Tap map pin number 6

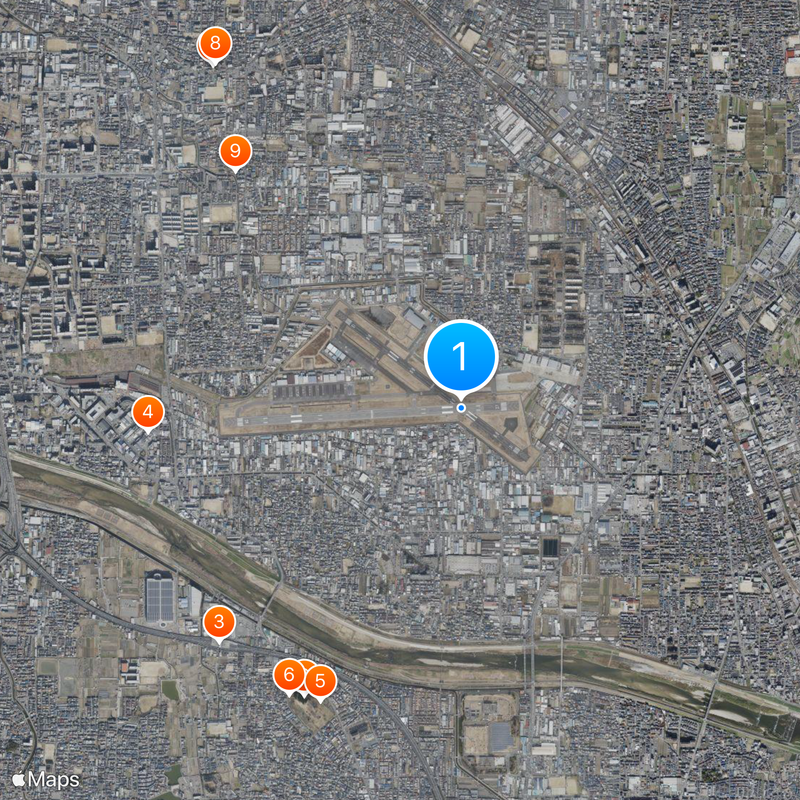288,675
